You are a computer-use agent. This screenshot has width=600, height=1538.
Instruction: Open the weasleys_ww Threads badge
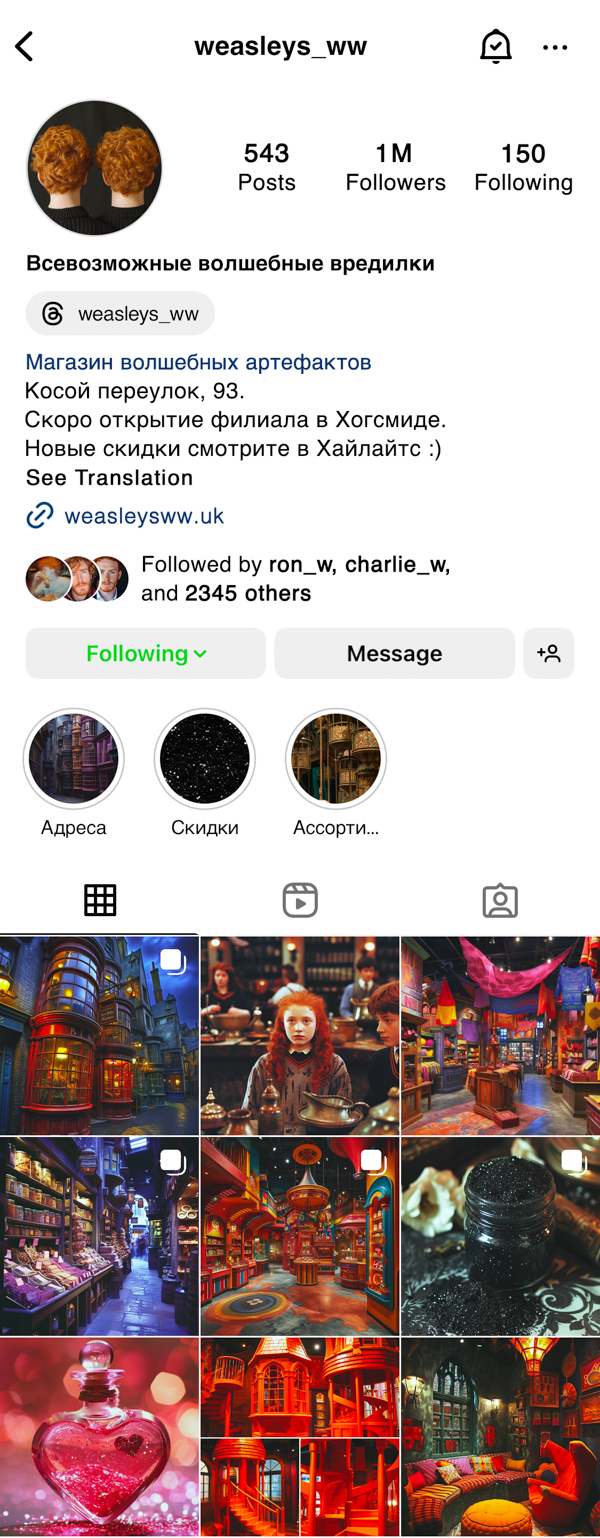point(120,314)
